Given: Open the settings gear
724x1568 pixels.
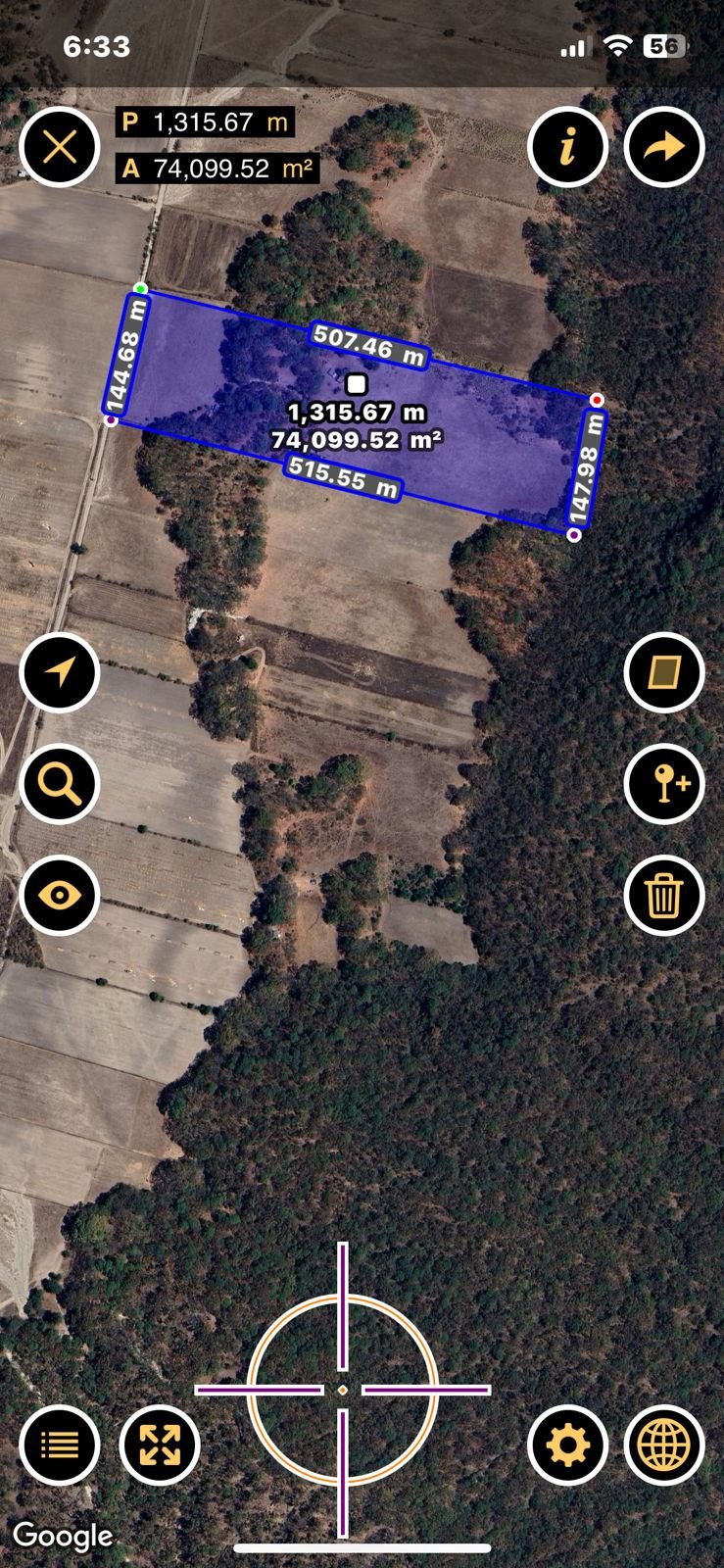Looking at the screenshot, I should tap(567, 1445).
